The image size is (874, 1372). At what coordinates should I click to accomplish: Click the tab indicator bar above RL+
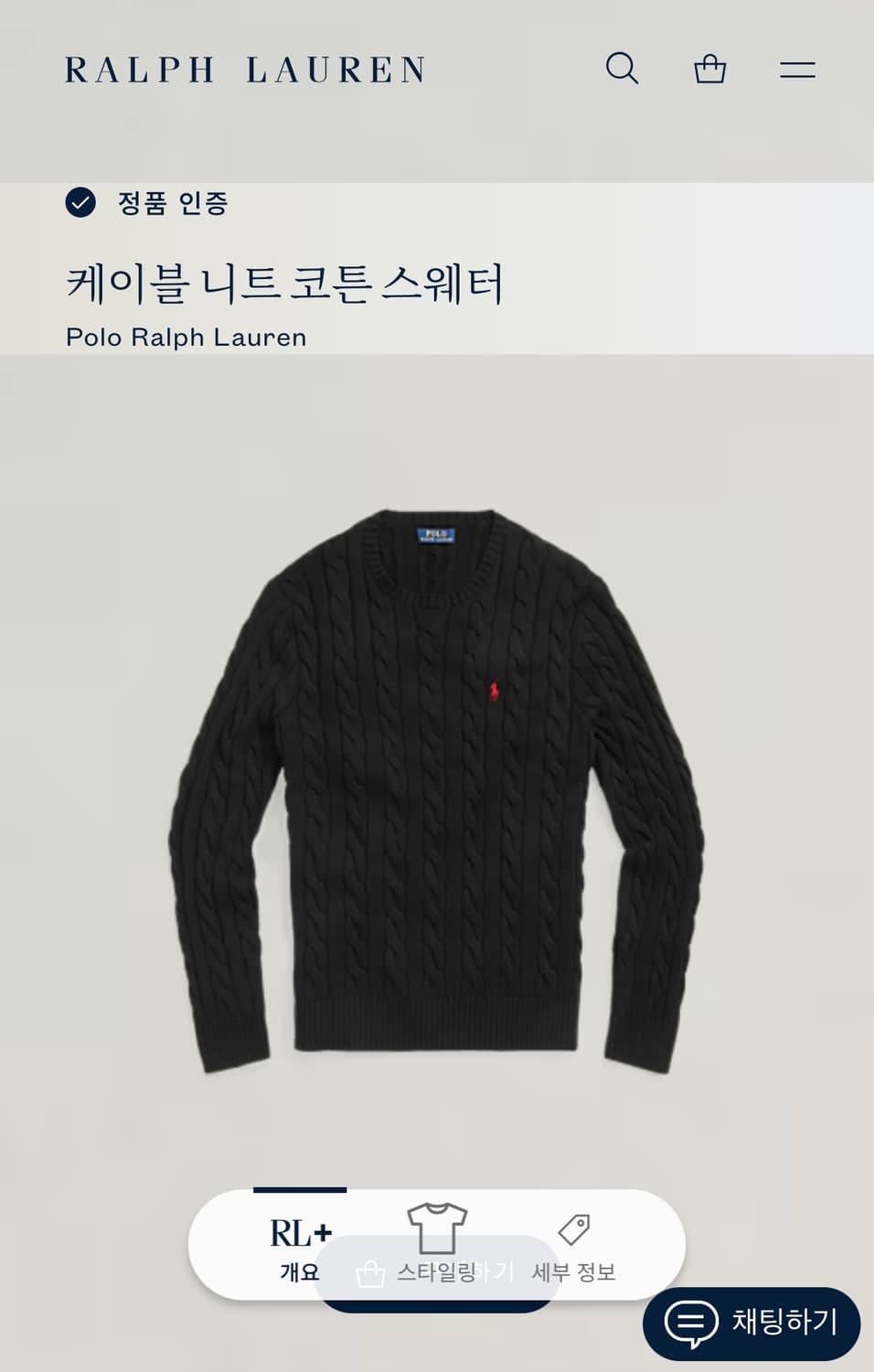coord(302,1190)
